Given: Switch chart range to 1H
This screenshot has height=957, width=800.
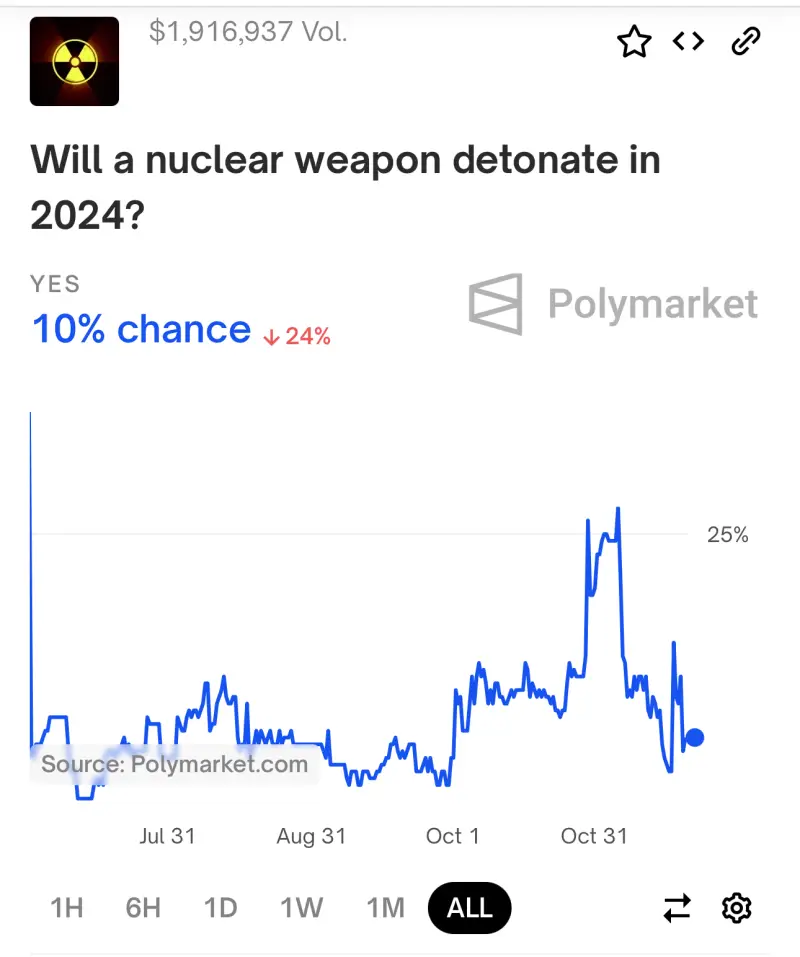Looking at the screenshot, I should tap(67, 907).
